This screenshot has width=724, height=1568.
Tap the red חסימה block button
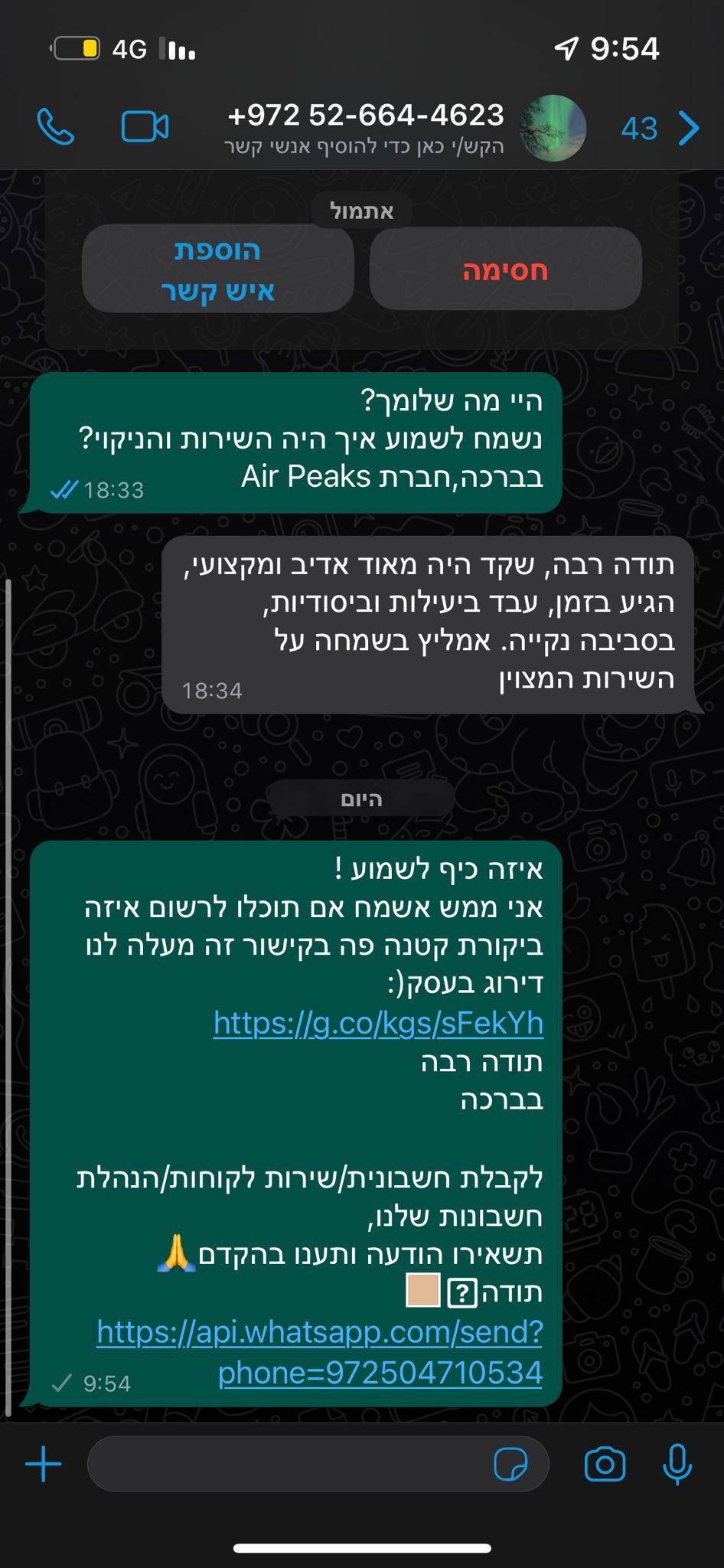pyautogui.click(x=505, y=270)
